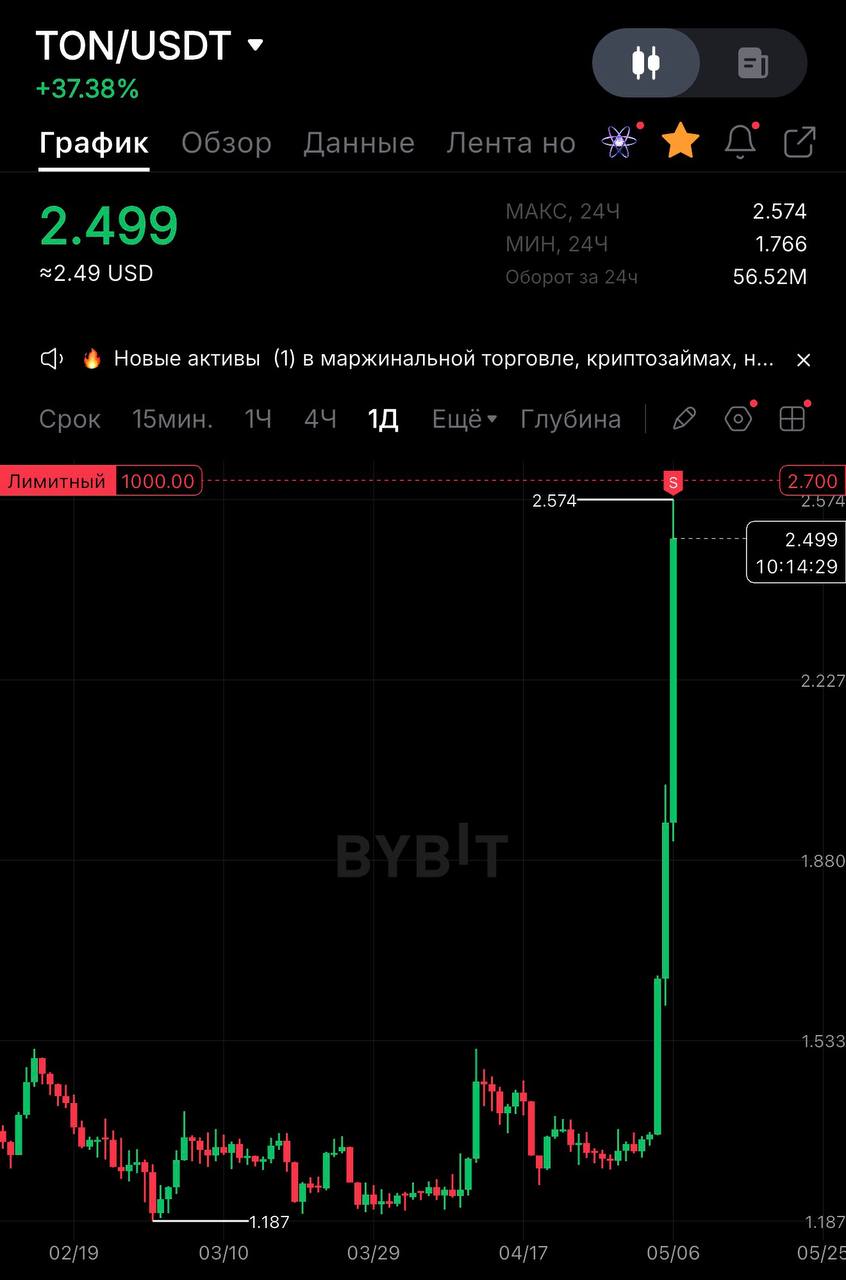Remove TON/USDT from favorites star

[x=680, y=142]
